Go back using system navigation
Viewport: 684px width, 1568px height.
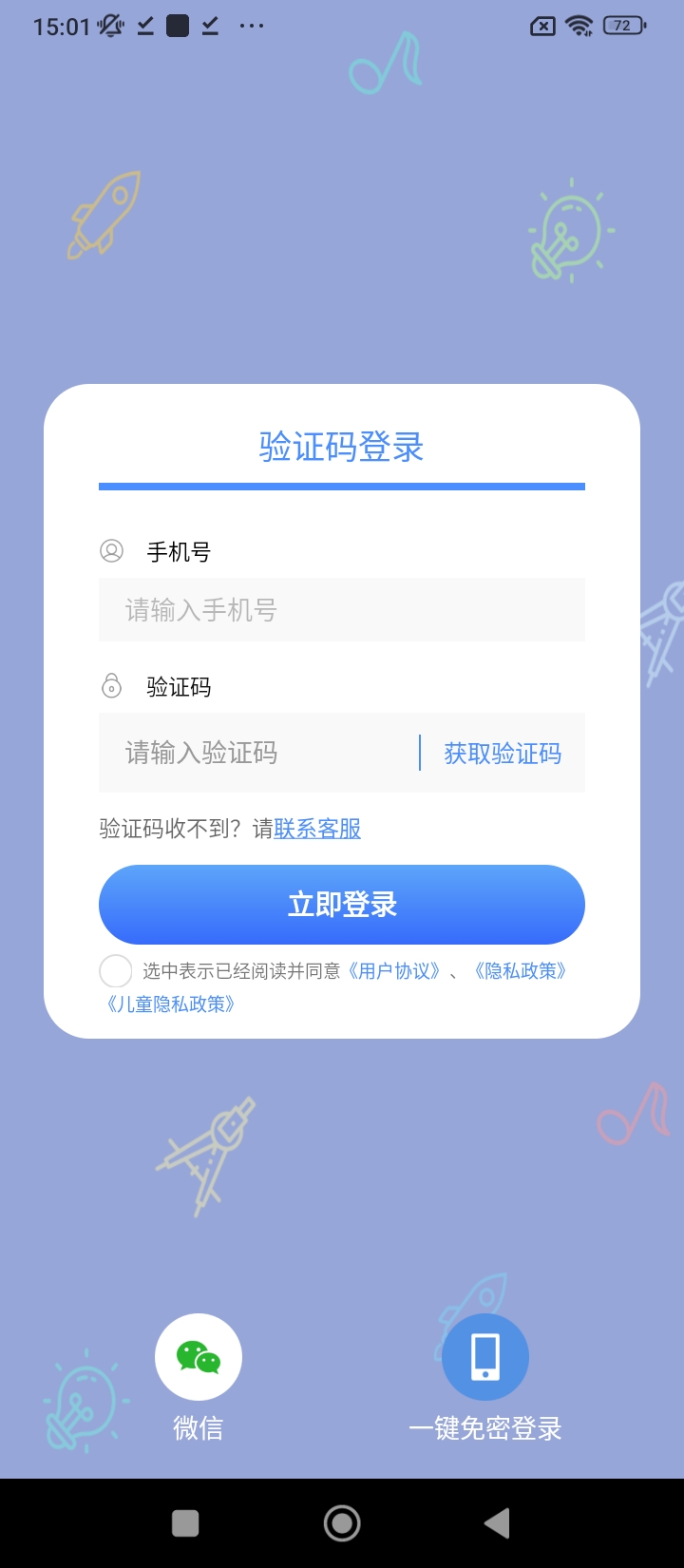[x=496, y=1523]
